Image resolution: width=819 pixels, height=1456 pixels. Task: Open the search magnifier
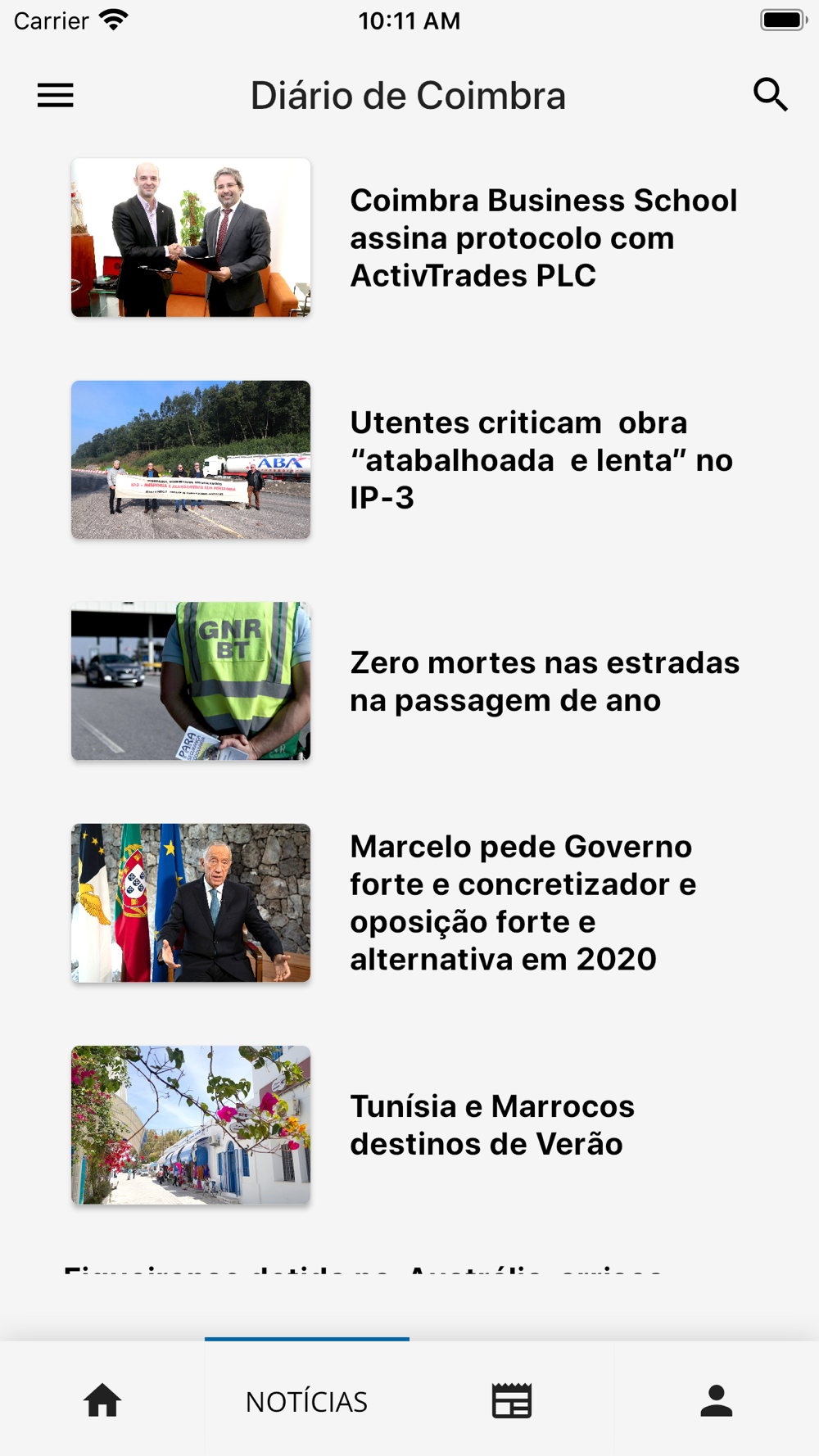771,95
